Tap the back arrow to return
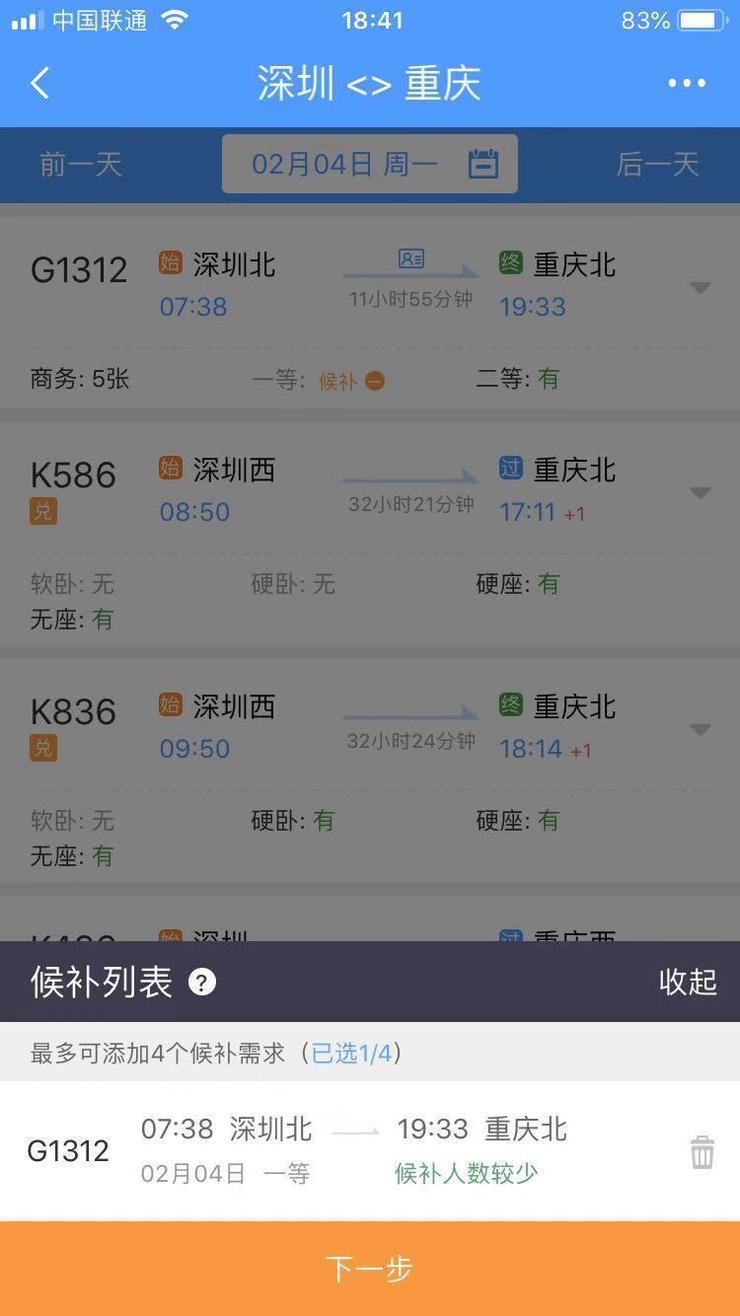Image resolution: width=740 pixels, height=1316 pixels. click(x=38, y=82)
